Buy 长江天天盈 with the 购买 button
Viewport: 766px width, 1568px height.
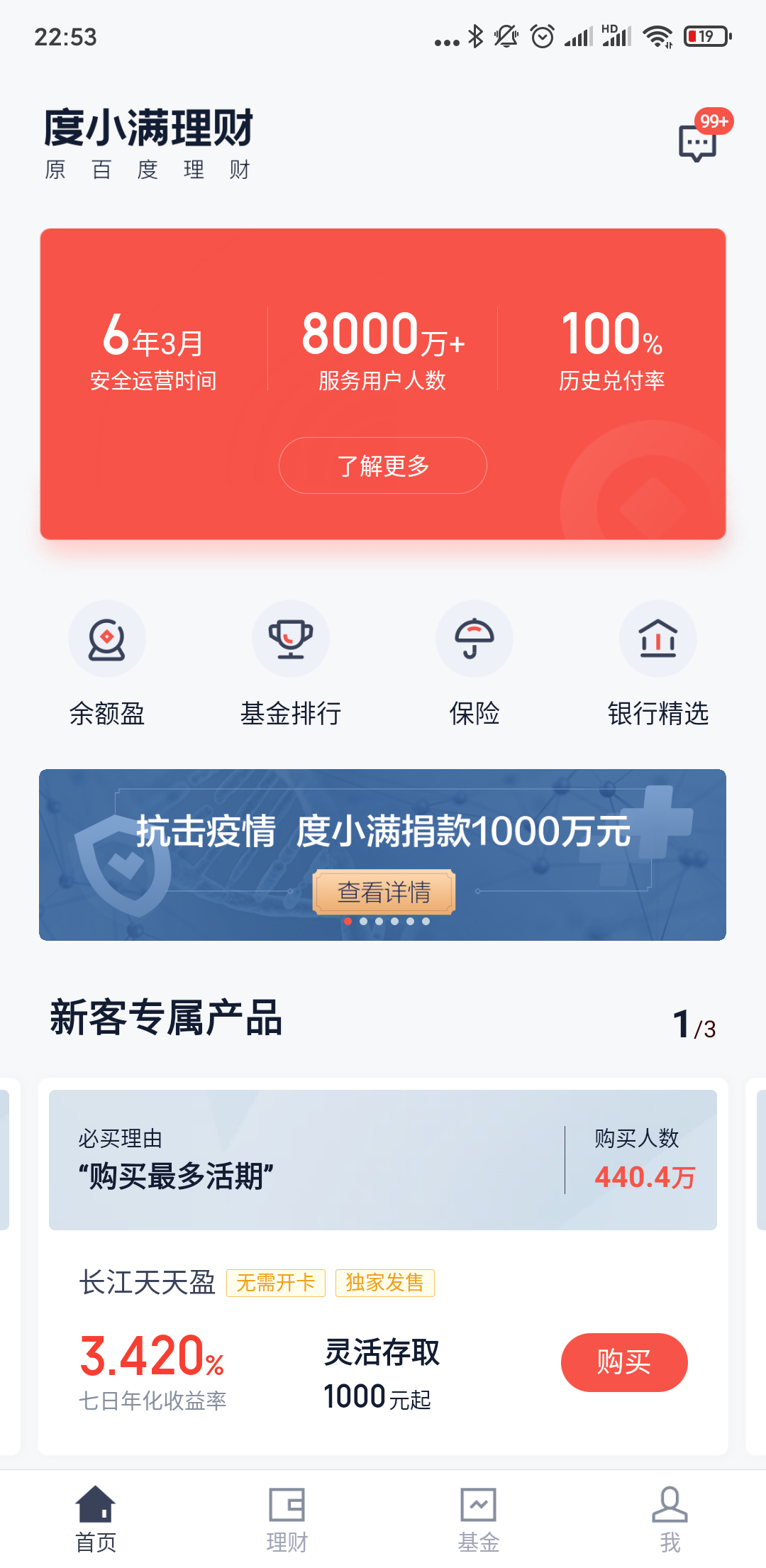pos(624,1362)
